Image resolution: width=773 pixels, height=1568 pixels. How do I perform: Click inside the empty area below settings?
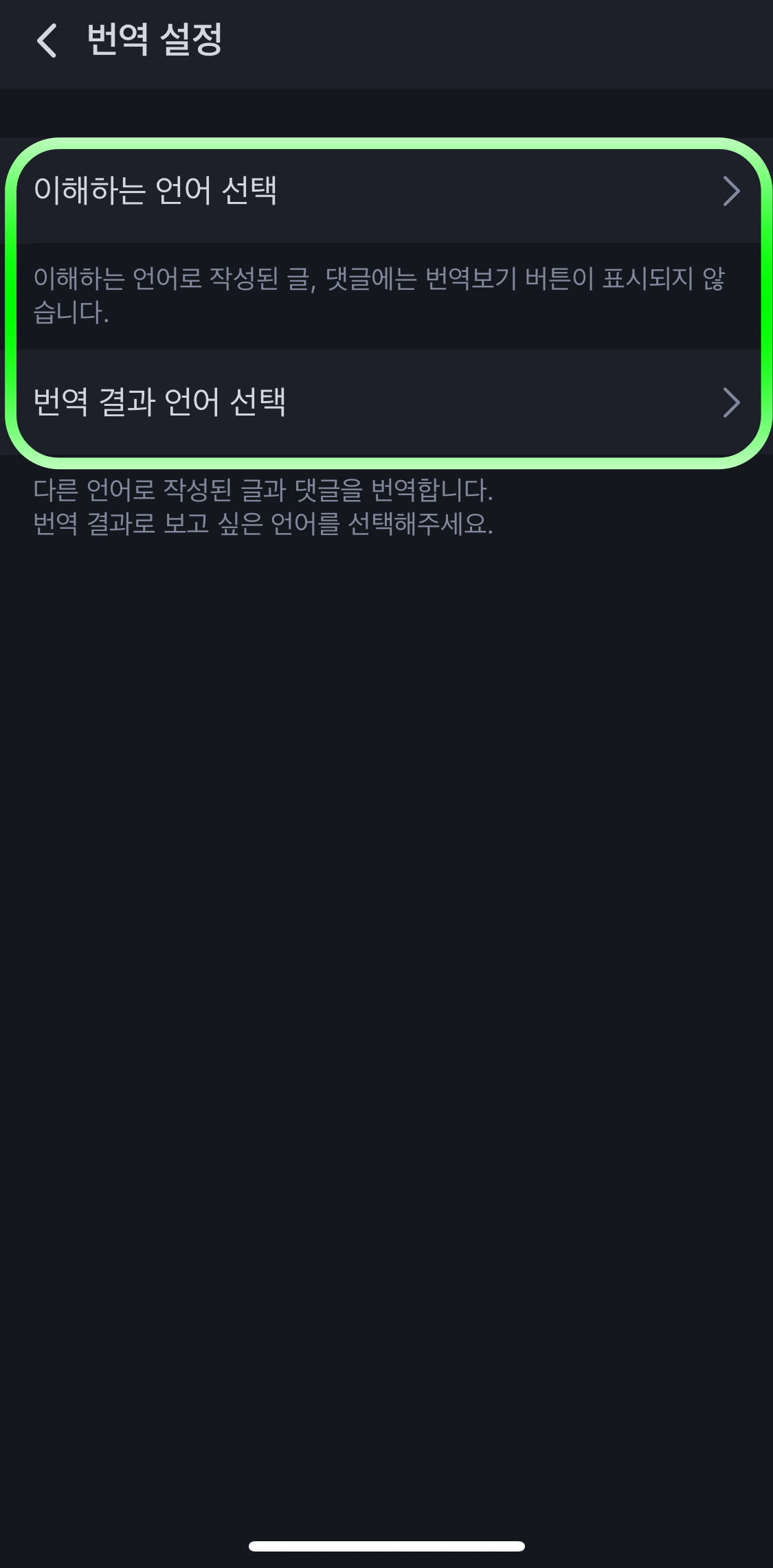point(385,962)
